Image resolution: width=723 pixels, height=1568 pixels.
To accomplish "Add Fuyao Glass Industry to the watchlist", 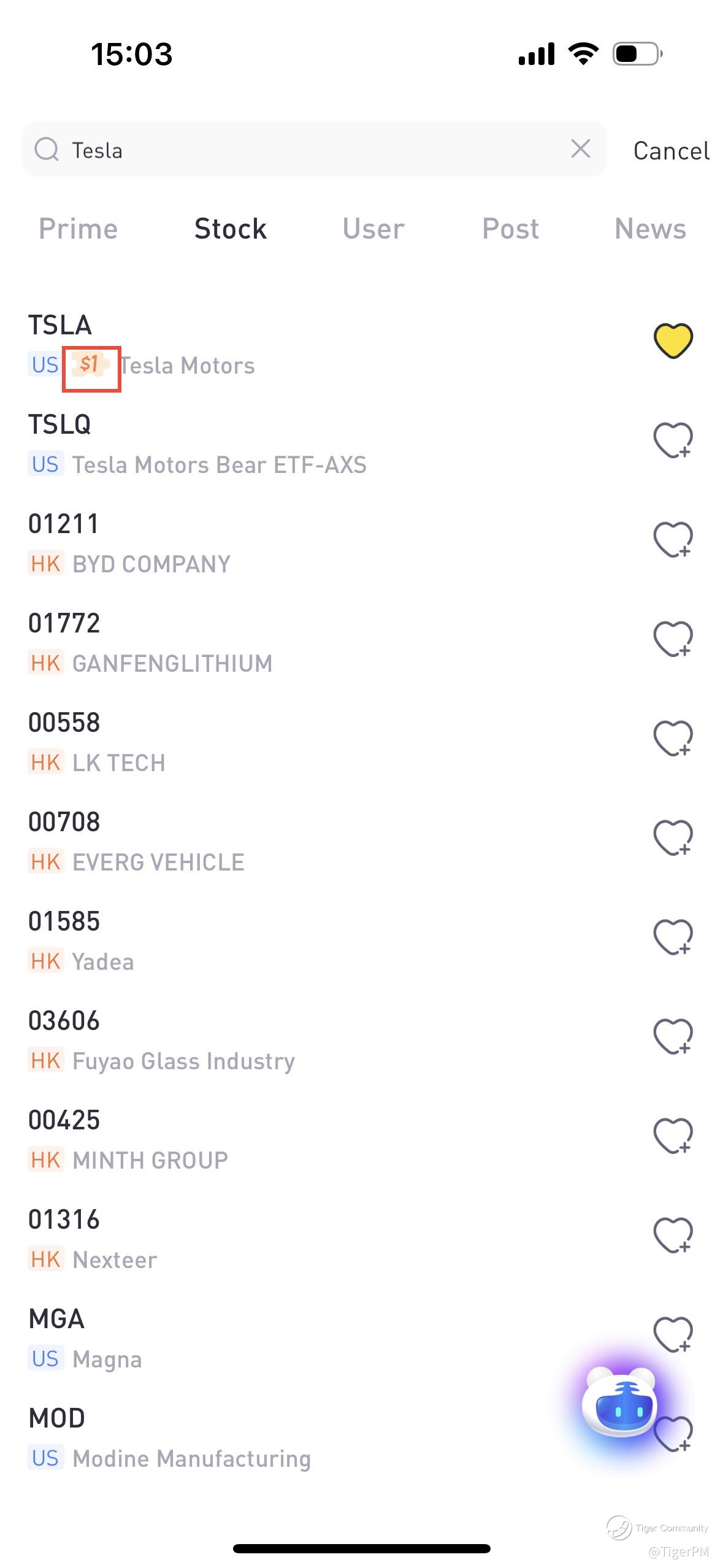I will click(673, 1036).
